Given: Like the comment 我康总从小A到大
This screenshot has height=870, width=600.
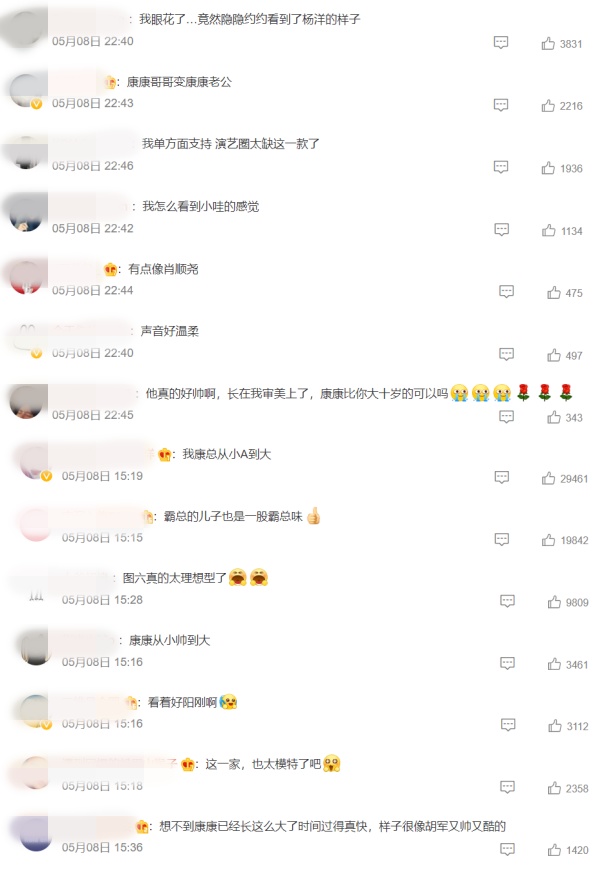Looking at the screenshot, I should [x=548, y=479].
